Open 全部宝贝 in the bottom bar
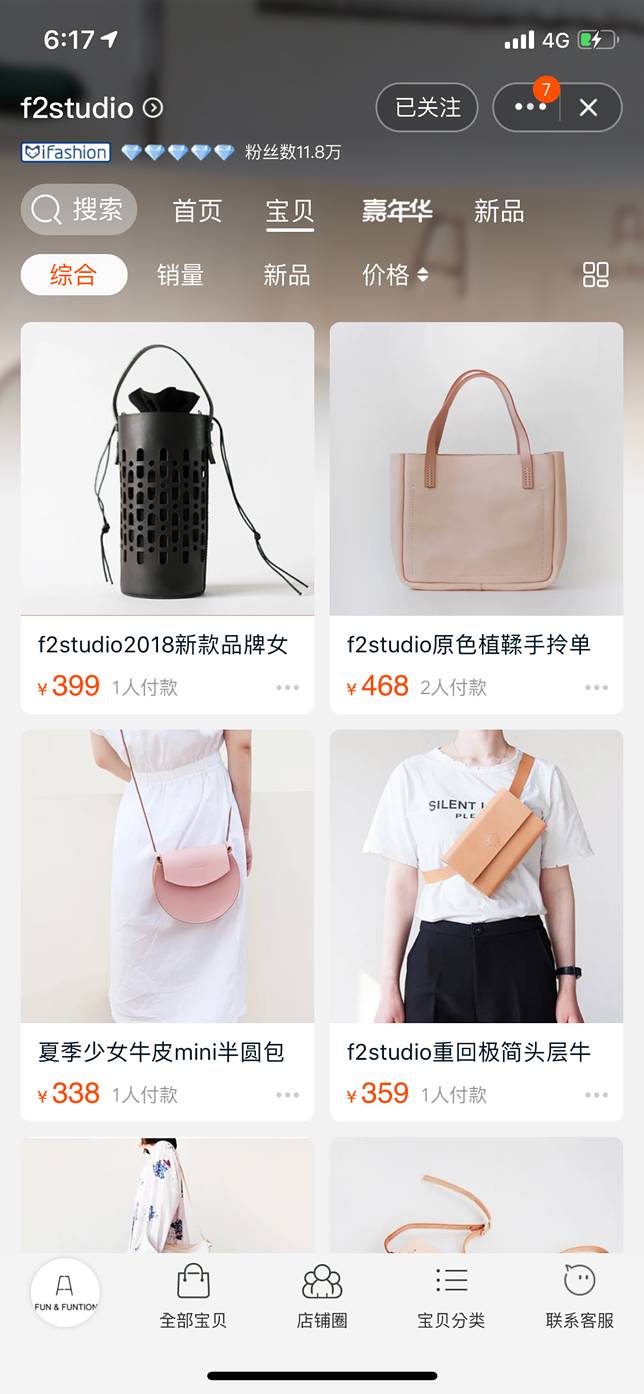 (x=193, y=1295)
